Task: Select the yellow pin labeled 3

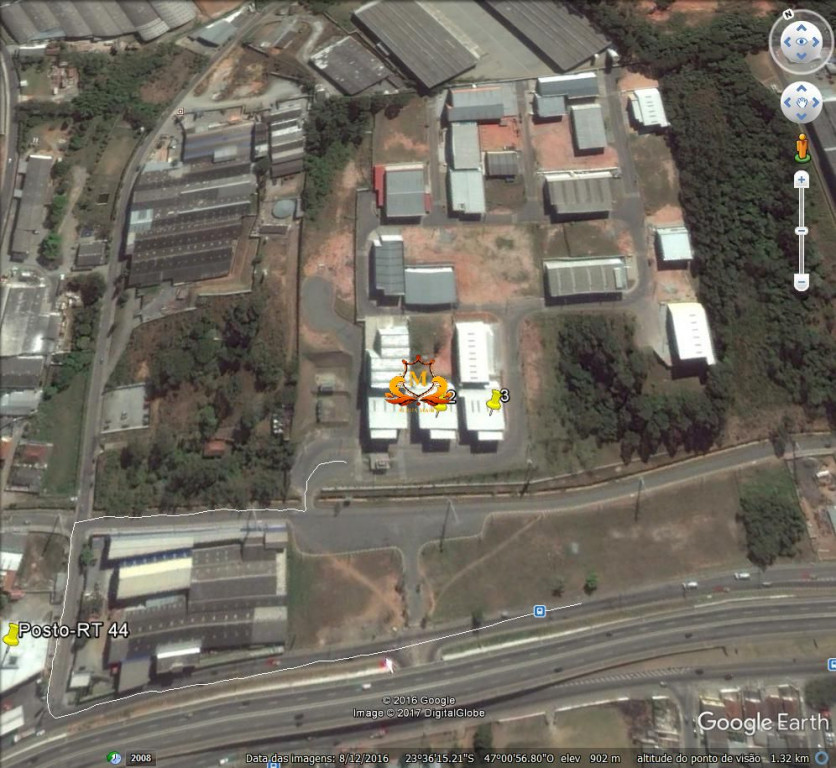Action: pyautogui.click(x=494, y=401)
